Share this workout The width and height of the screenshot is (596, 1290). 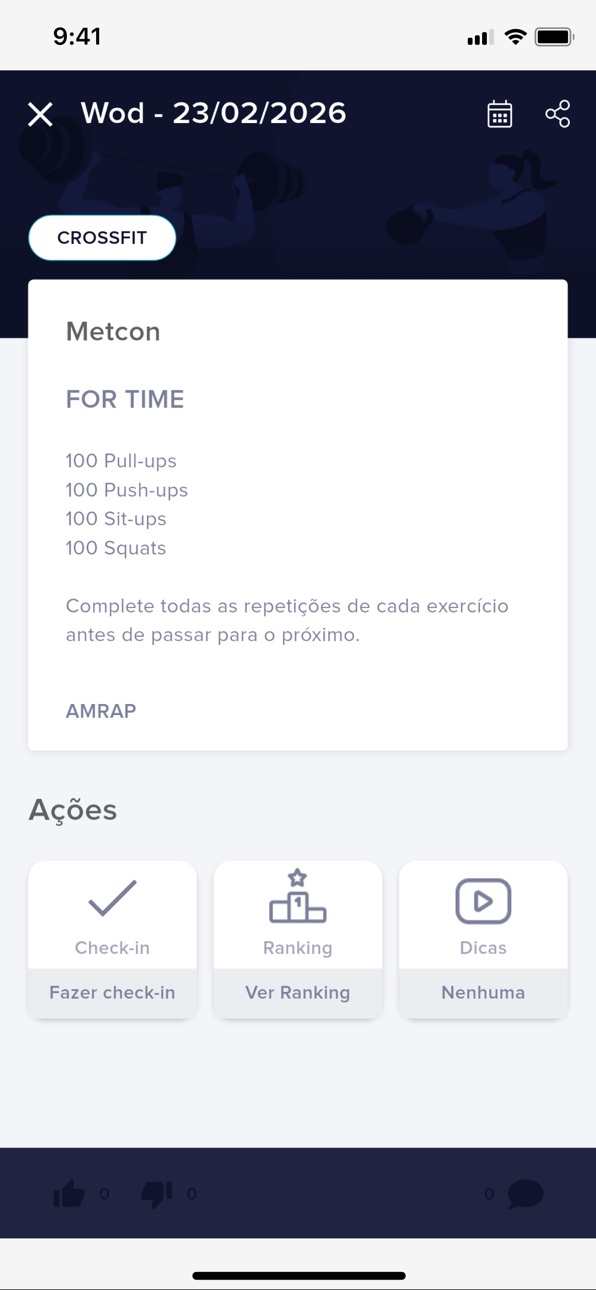[558, 114]
